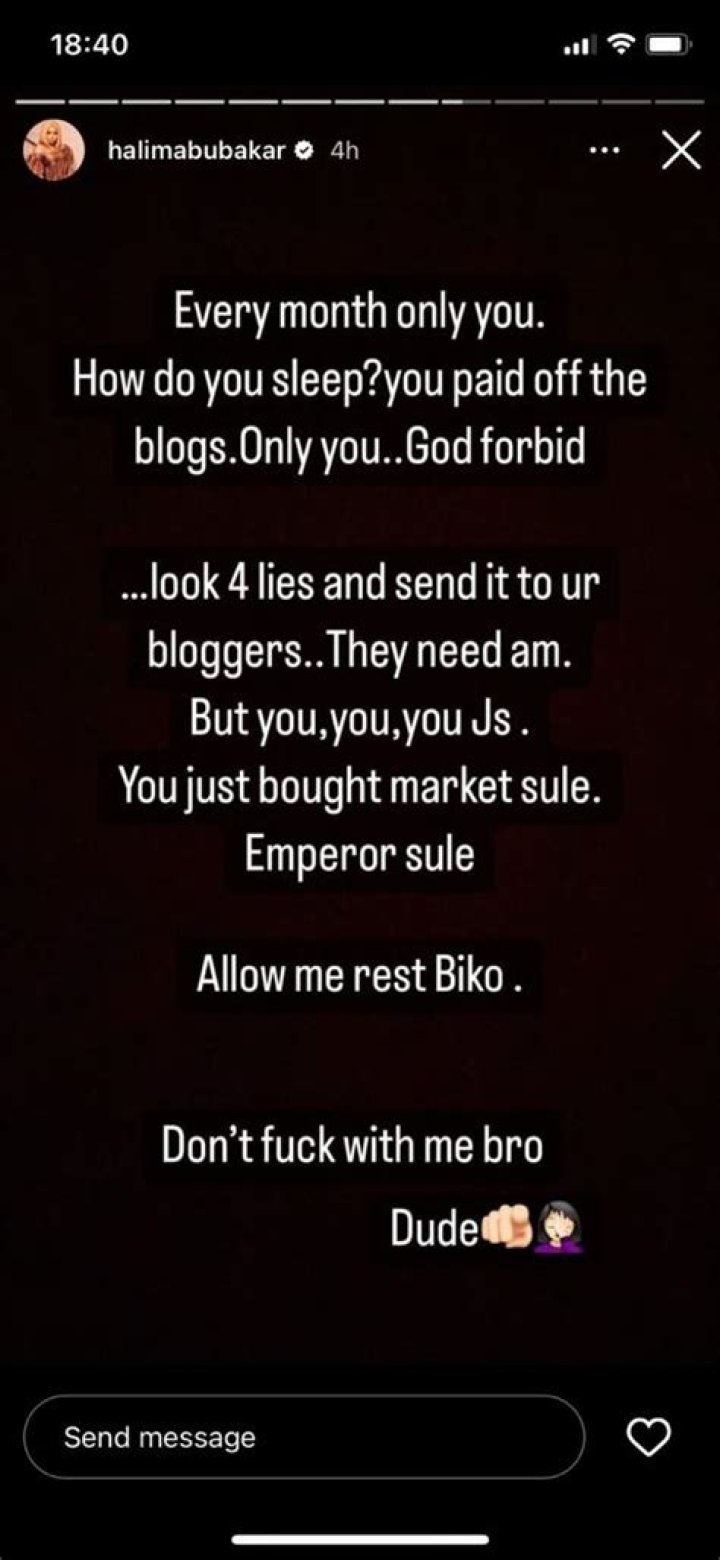Tap the halimabubakar username
The height and width of the screenshot is (1560, 720).
pyautogui.click(x=198, y=151)
